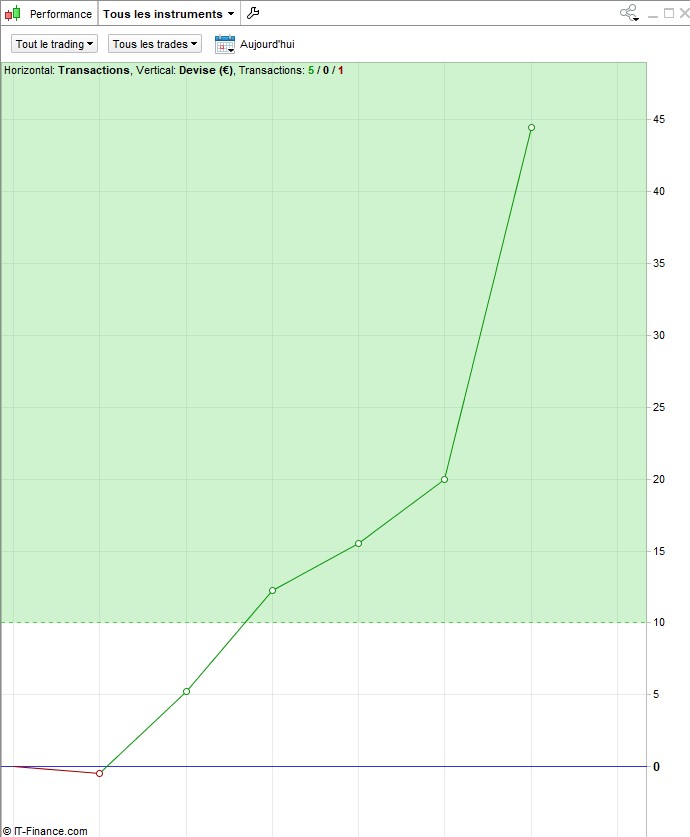The image size is (690, 837).
Task: Maximize the Performance window
Action: tap(667, 14)
